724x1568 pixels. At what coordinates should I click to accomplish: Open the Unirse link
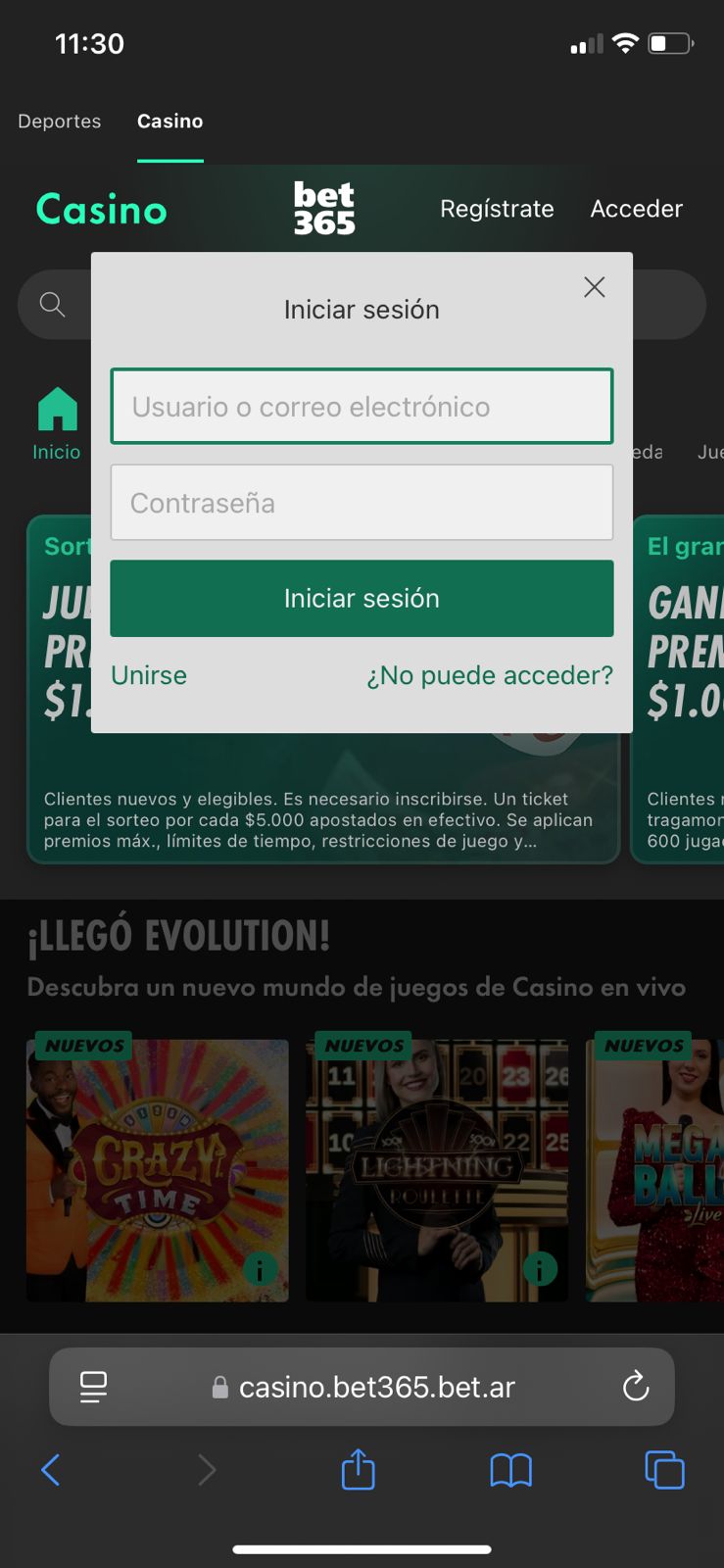click(149, 675)
